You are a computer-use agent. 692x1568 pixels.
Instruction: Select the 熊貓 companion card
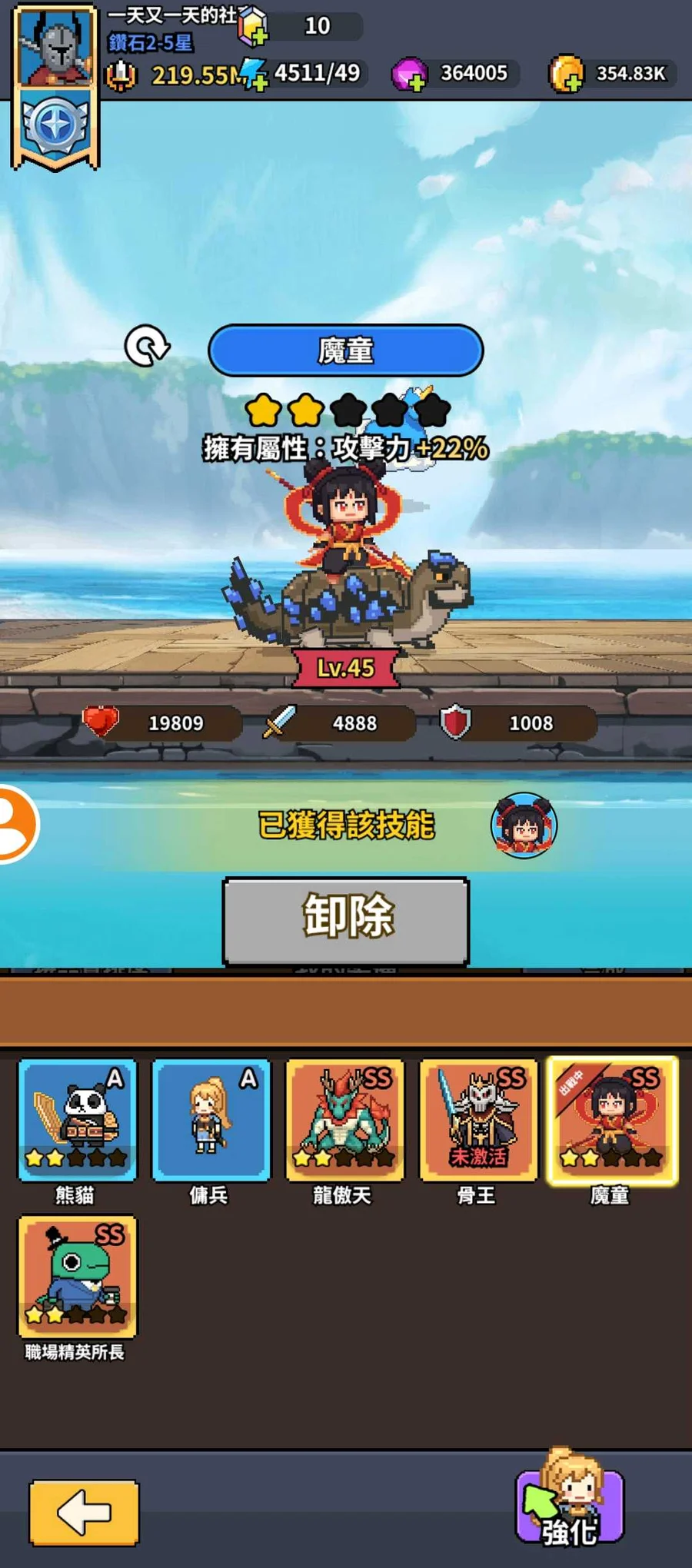tap(77, 1120)
